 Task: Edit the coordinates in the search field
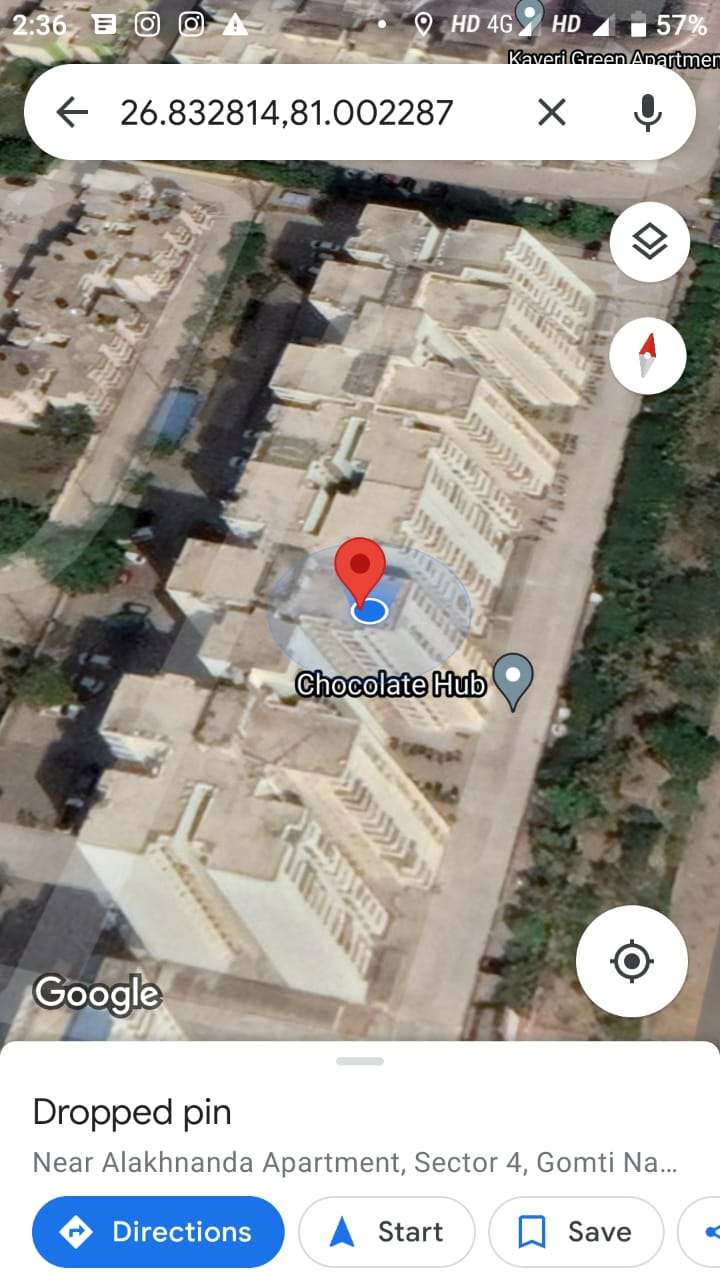click(287, 113)
